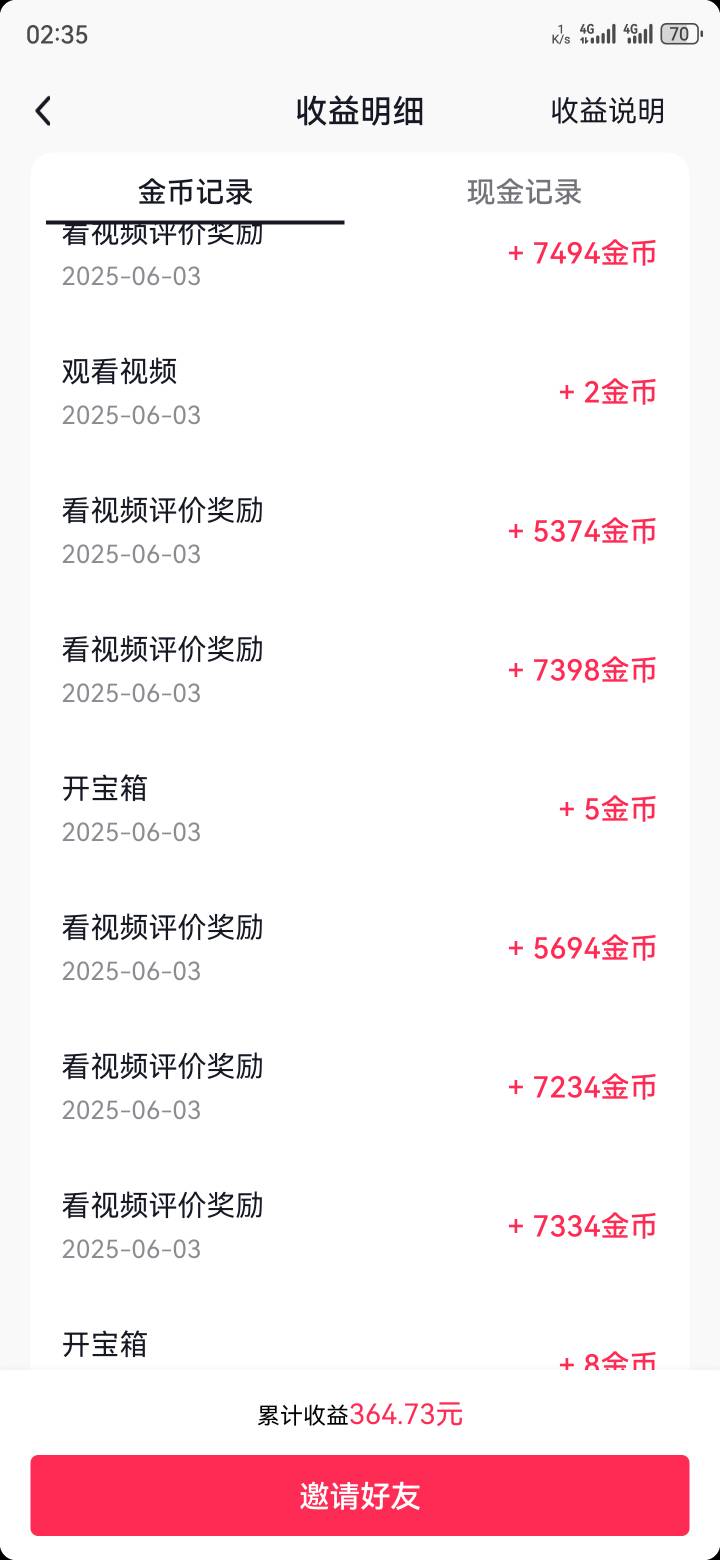Switch to the 现金记录 tab
This screenshot has height=1560, width=720.
coord(524,192)
